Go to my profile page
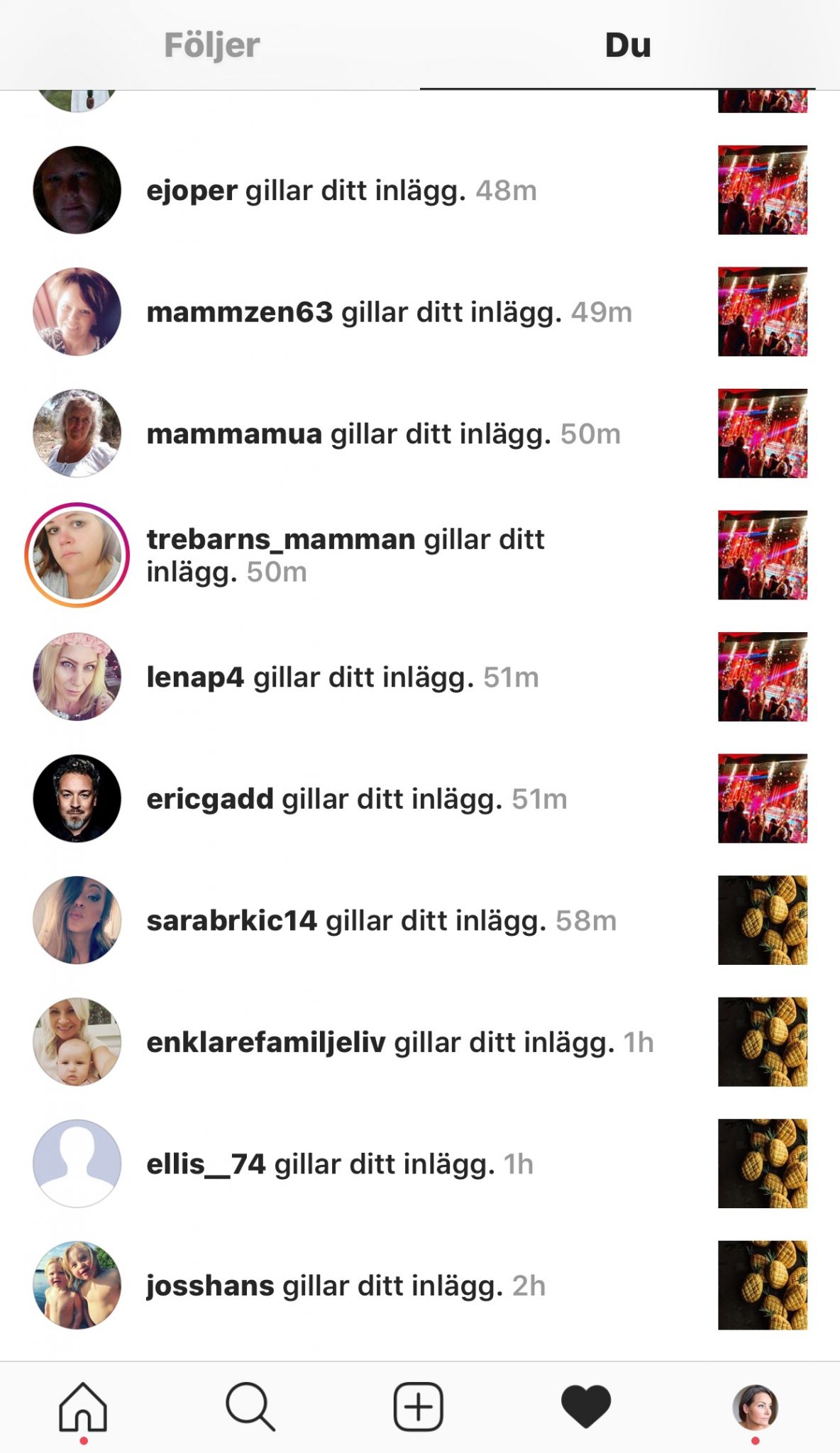Screen dimensions: 840x1453 point(755,1407)
